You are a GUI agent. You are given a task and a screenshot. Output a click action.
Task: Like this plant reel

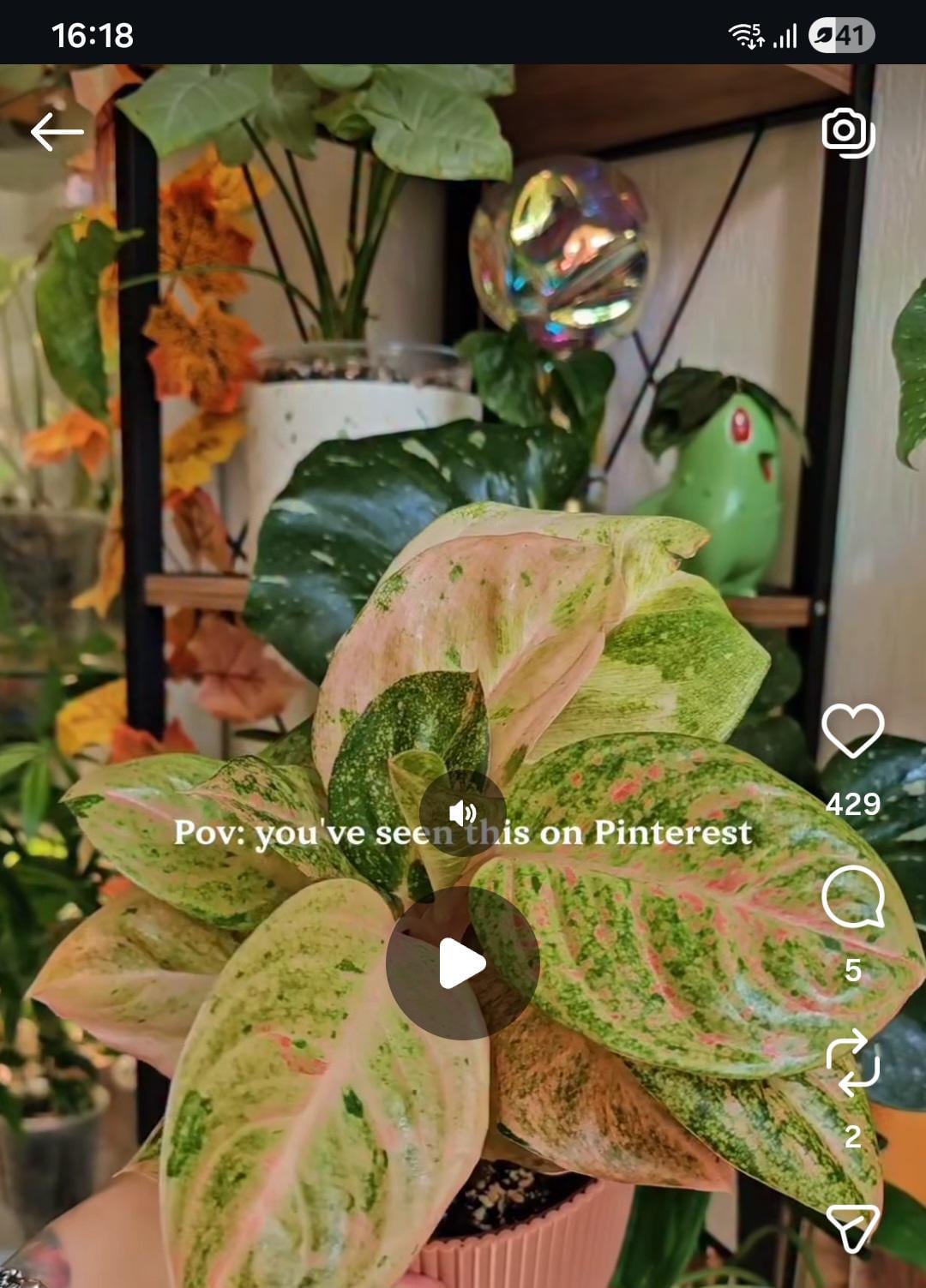click(852, 731)
